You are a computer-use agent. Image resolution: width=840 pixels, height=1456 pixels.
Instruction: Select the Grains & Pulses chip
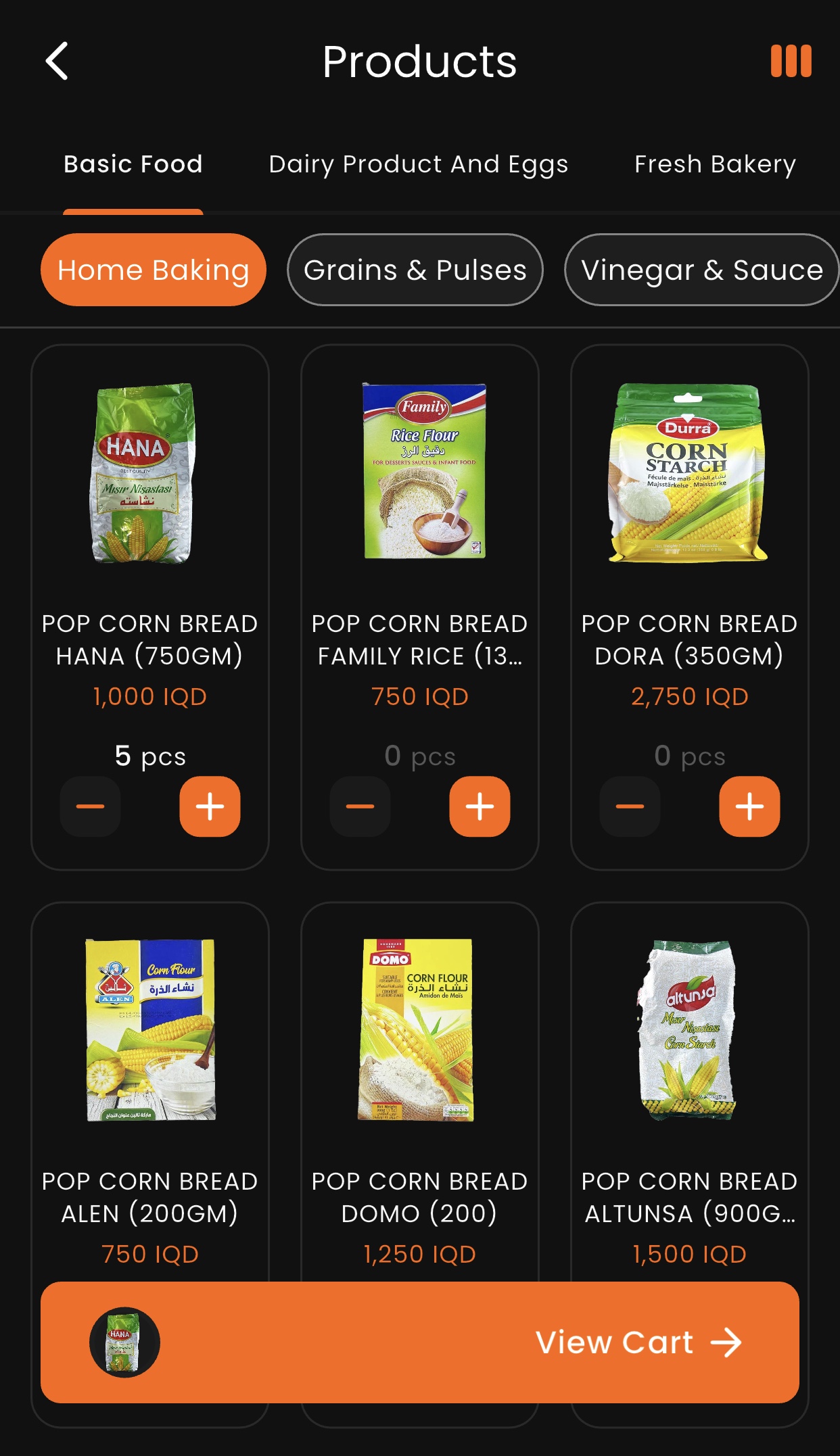pyautogui.click(x=415, y=270)
